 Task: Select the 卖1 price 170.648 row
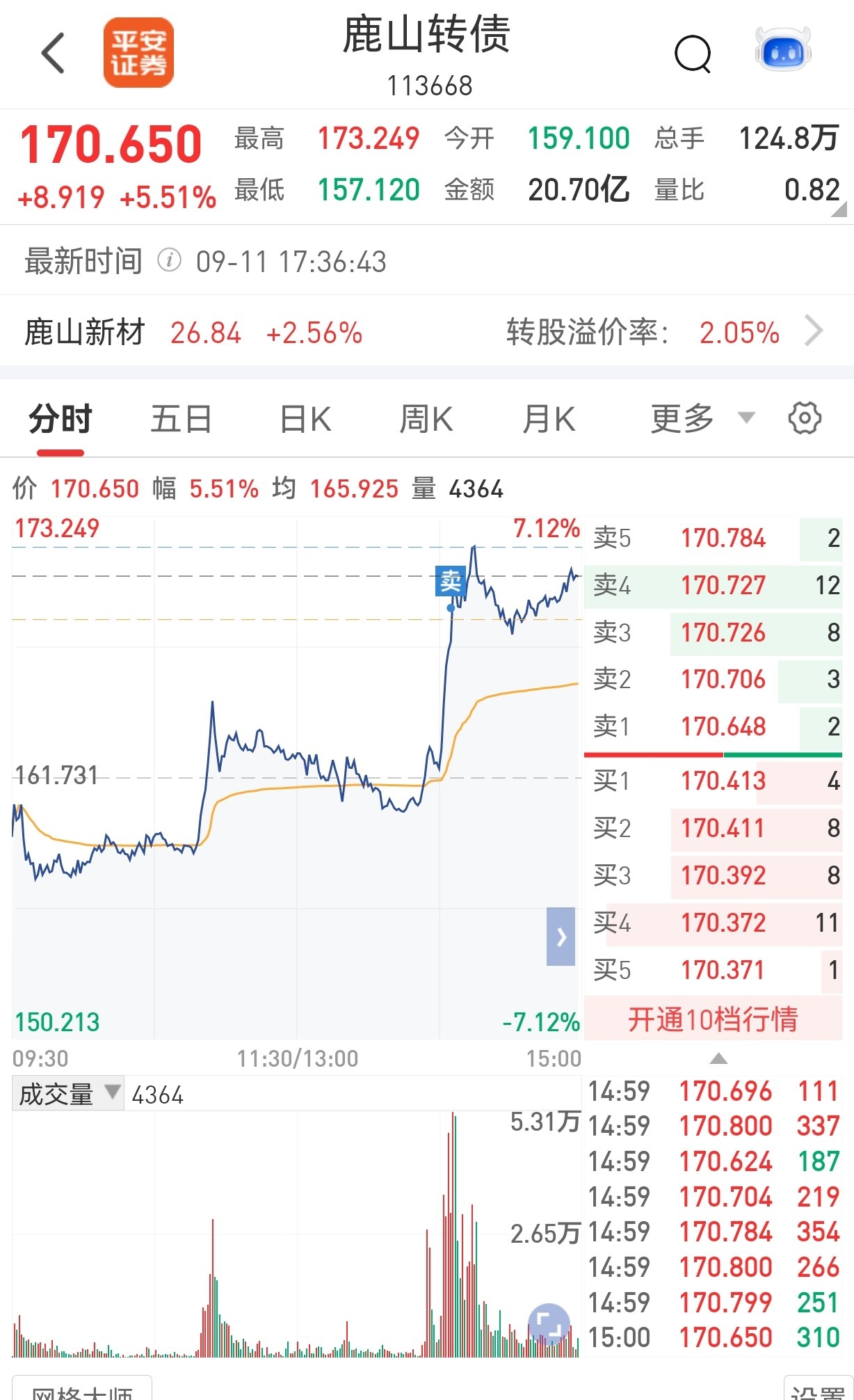point(714,726)
